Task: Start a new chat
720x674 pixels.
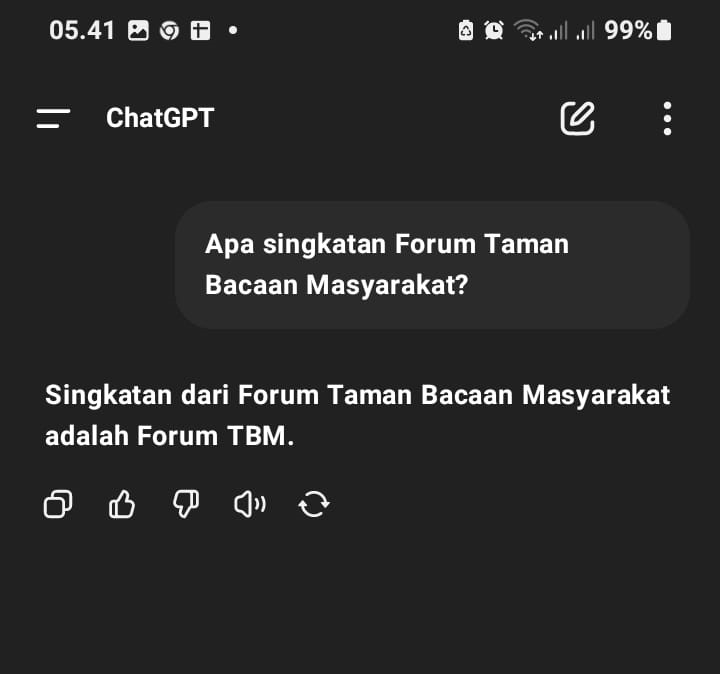Action: (577, 118)
